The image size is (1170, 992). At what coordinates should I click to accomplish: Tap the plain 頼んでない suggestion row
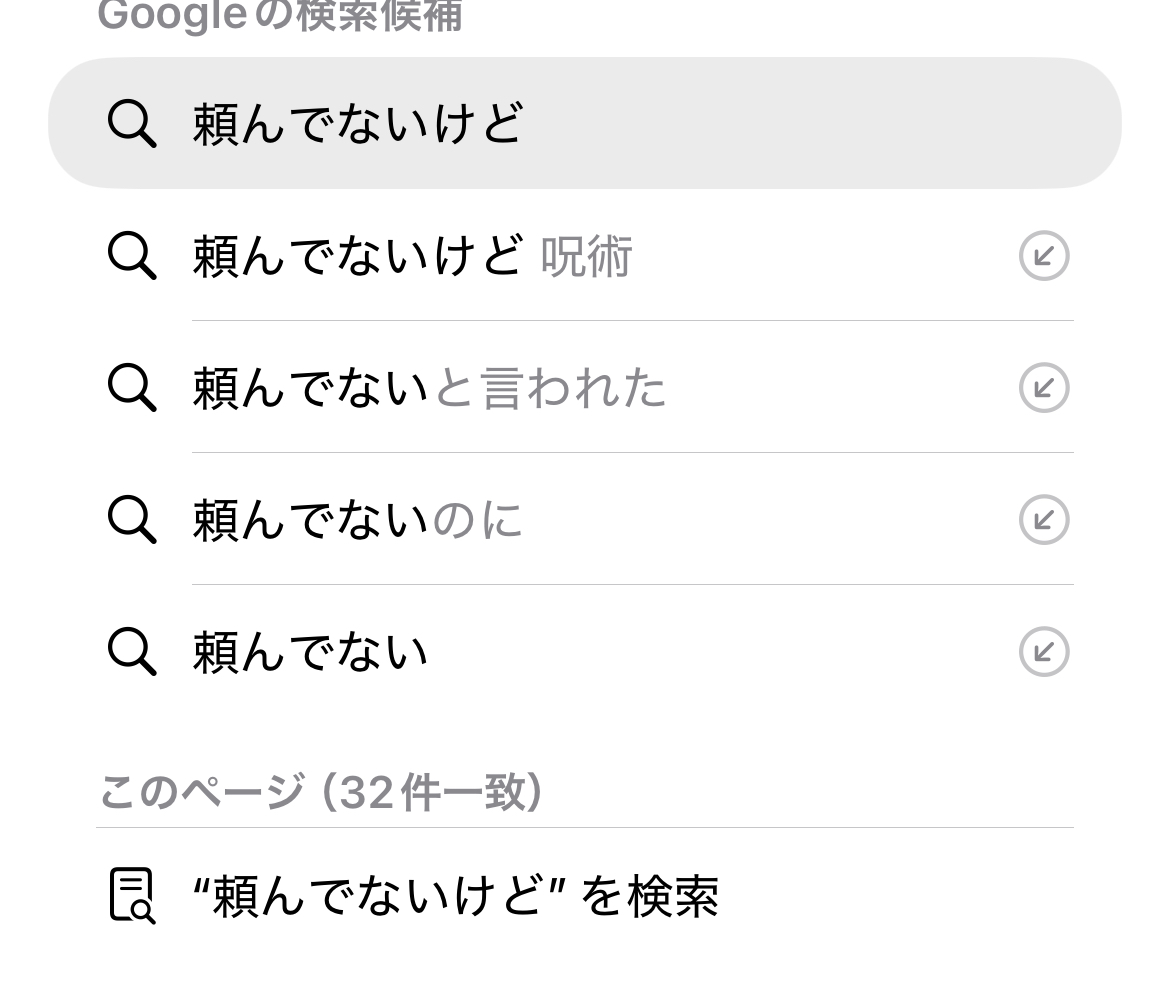click(x=310, y=653)
